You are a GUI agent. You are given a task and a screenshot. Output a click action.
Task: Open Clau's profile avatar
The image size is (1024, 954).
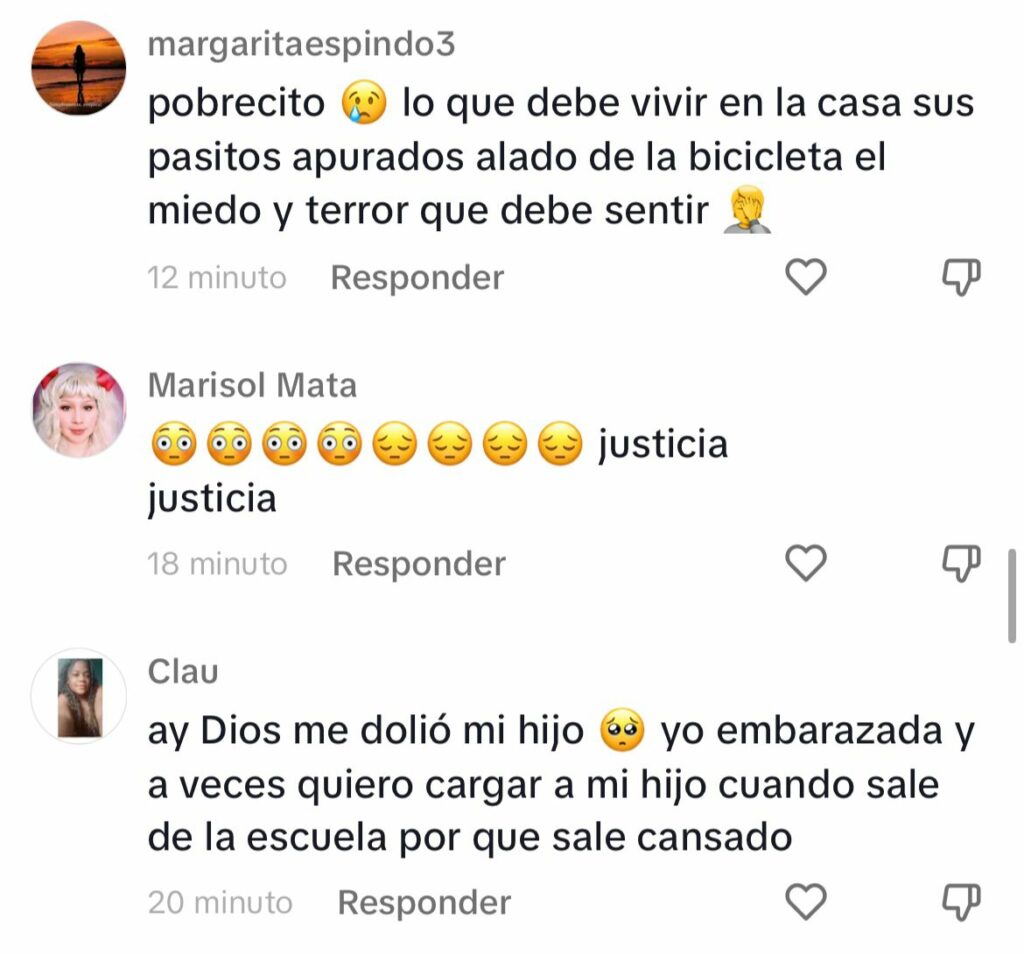[79, 696]
